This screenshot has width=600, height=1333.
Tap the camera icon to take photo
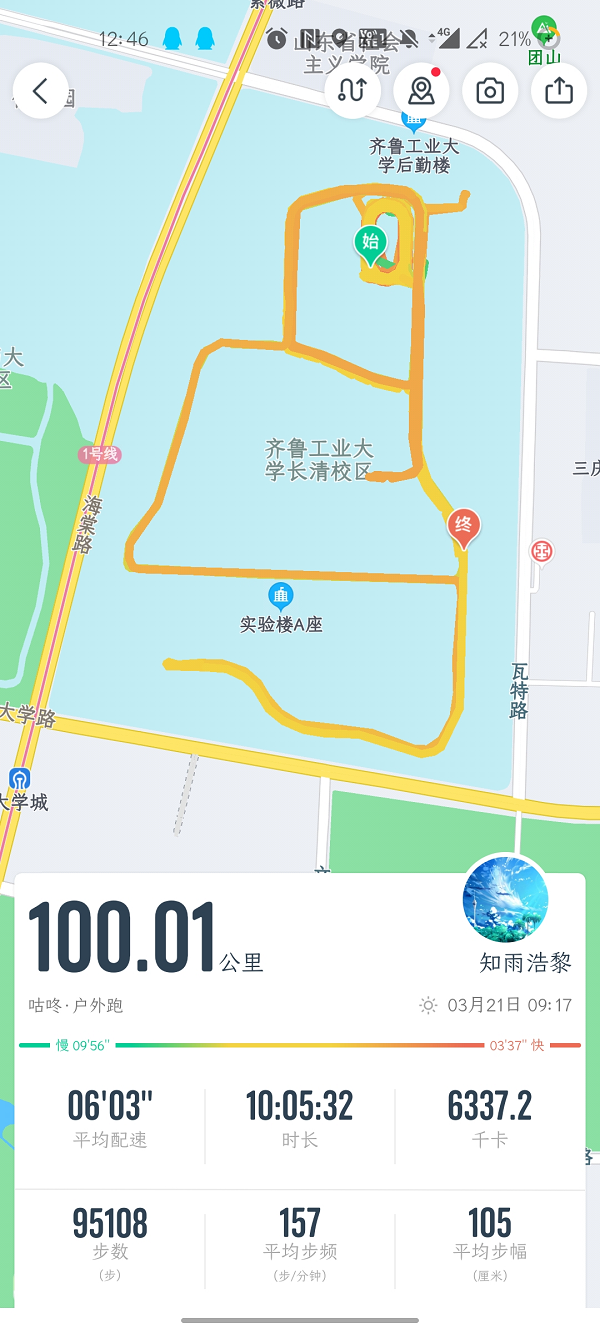point(490,91)
